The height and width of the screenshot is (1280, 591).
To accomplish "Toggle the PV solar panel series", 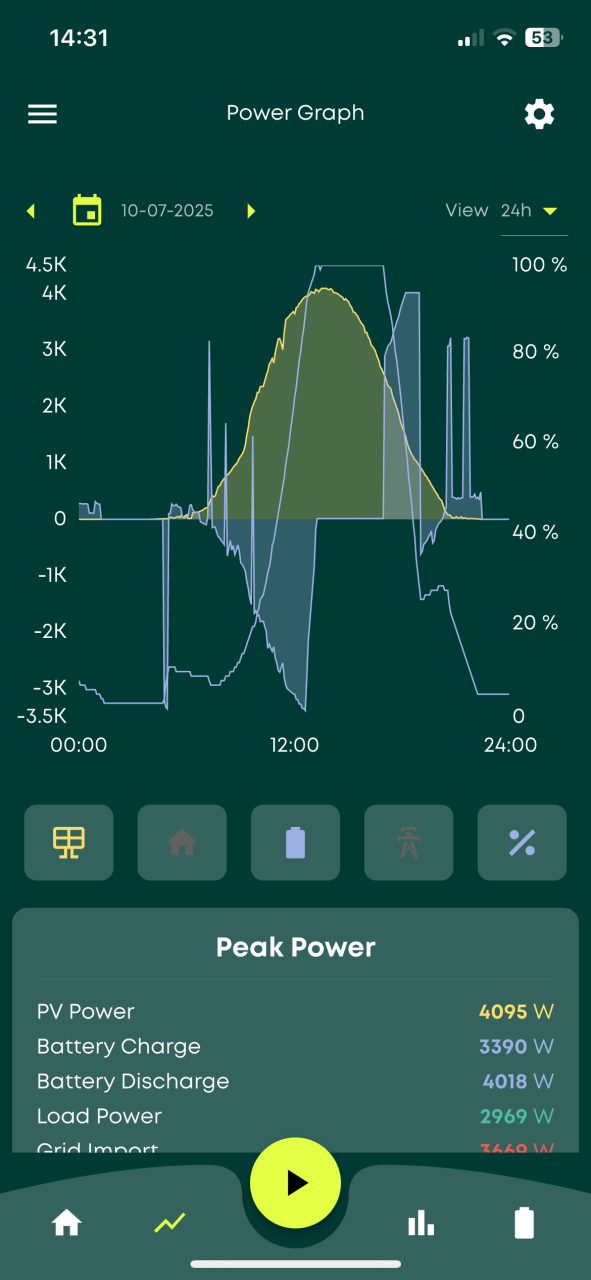I will (69, 843).
